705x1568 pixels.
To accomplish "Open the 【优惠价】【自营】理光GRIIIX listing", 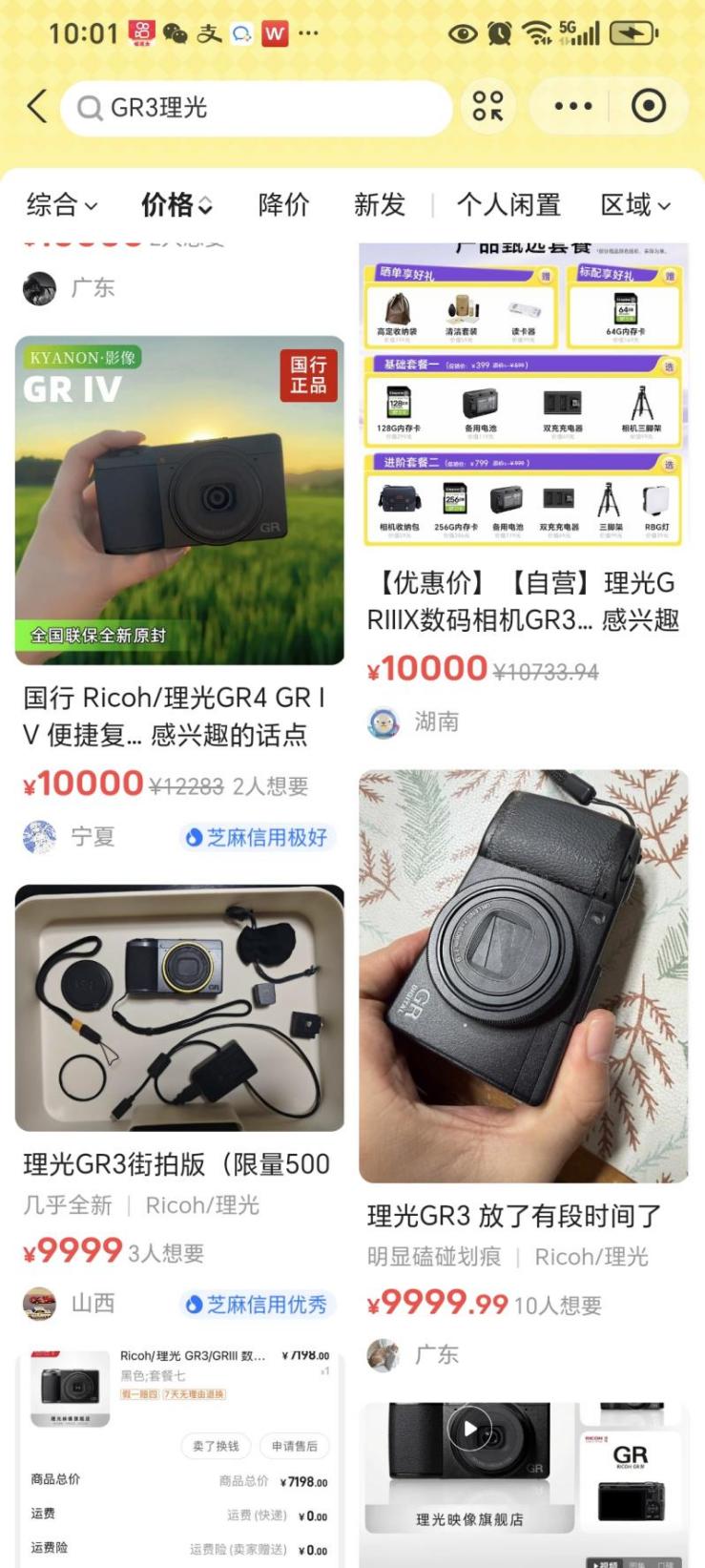I will [x=523, y=601].
